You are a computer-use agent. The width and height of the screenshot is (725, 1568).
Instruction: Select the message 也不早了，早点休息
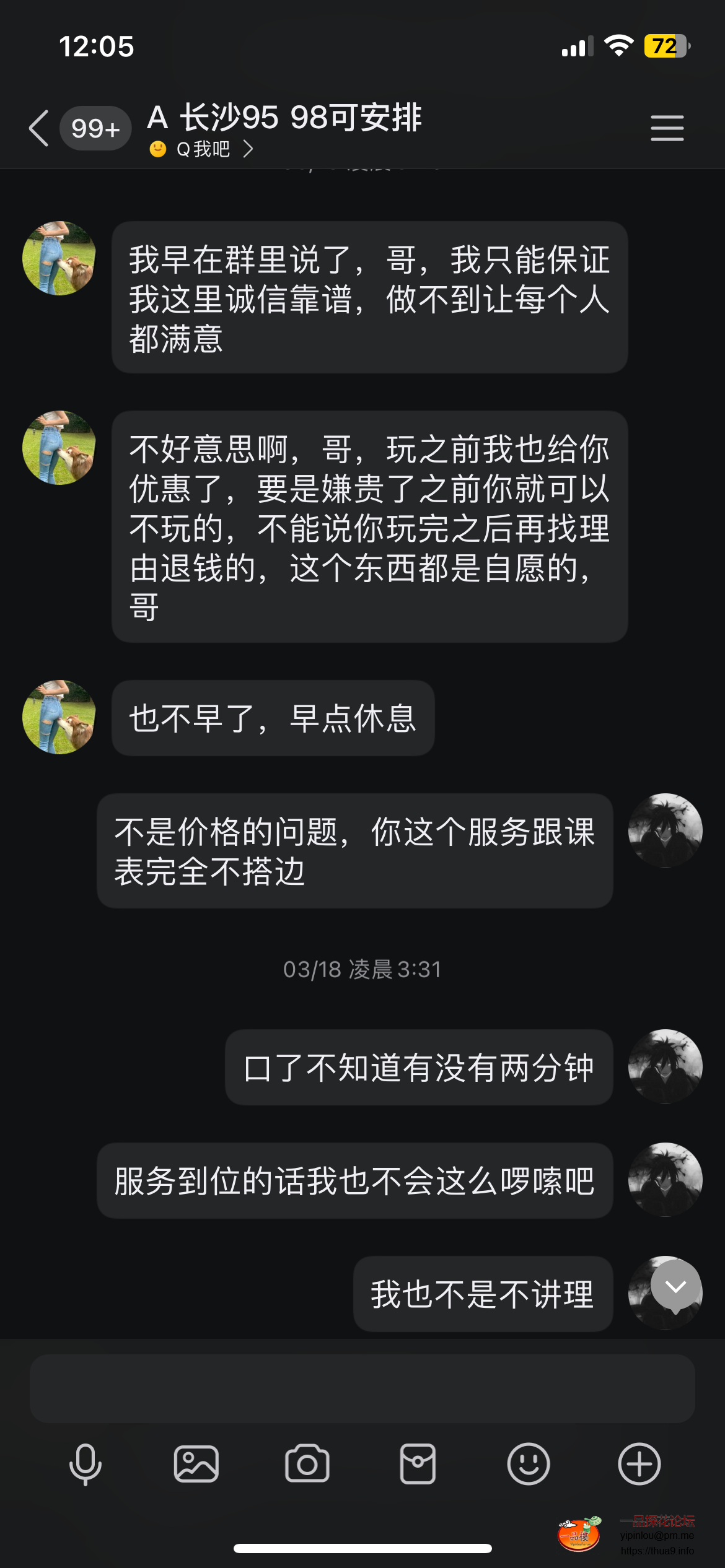click(273, 717)
